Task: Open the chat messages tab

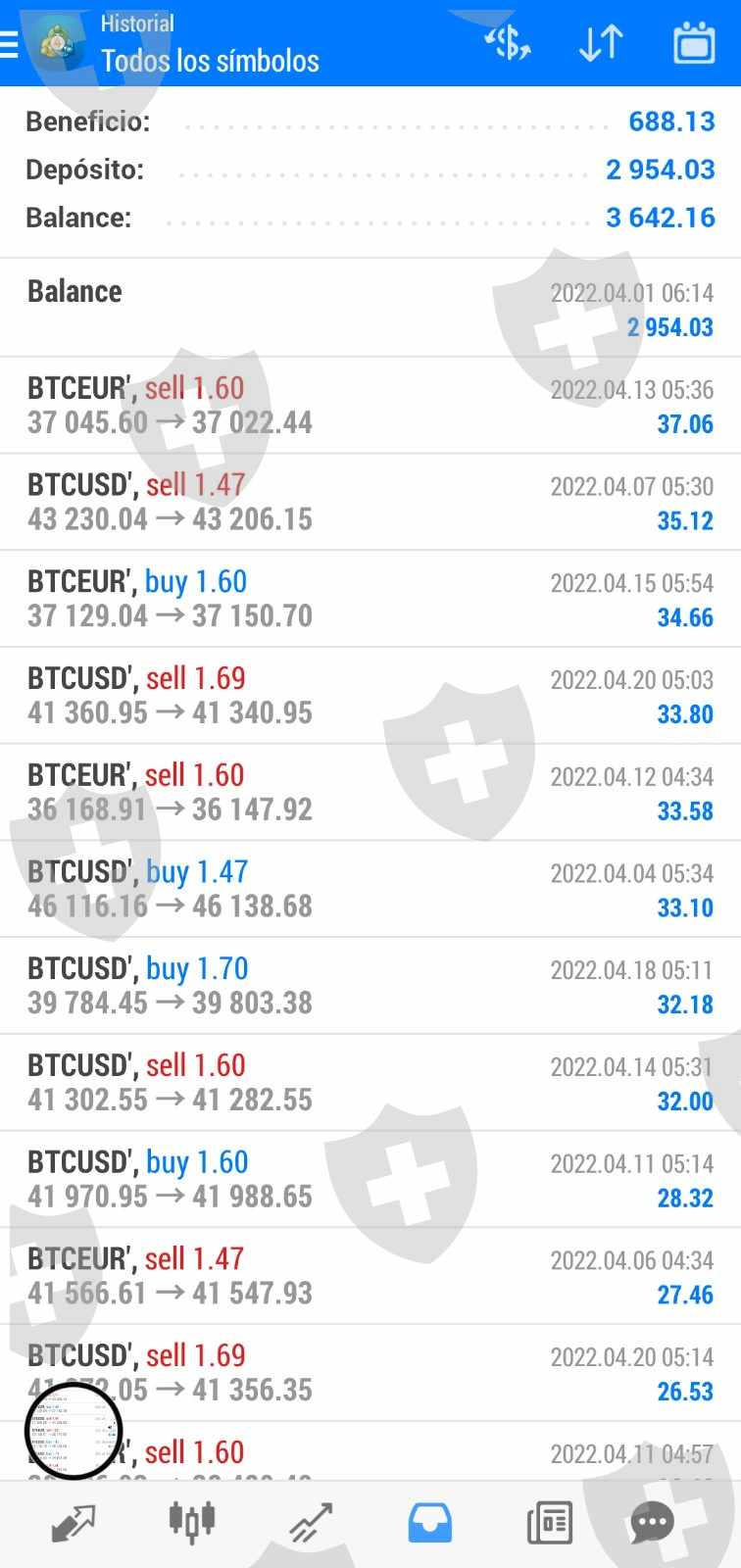Action: tap(651, 1523)
